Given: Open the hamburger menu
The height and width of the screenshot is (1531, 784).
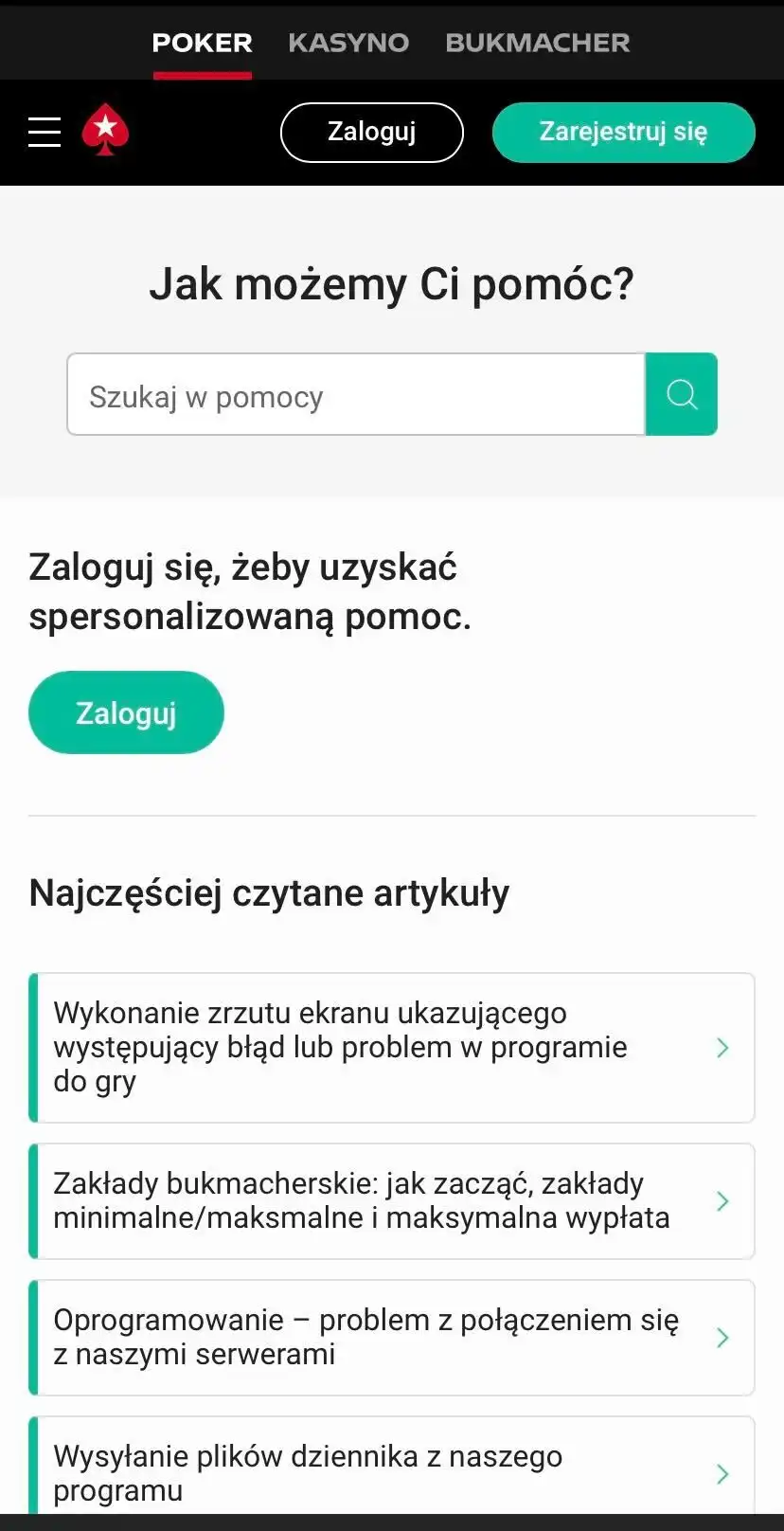Looking at the screenshot, I should (45, 132).
